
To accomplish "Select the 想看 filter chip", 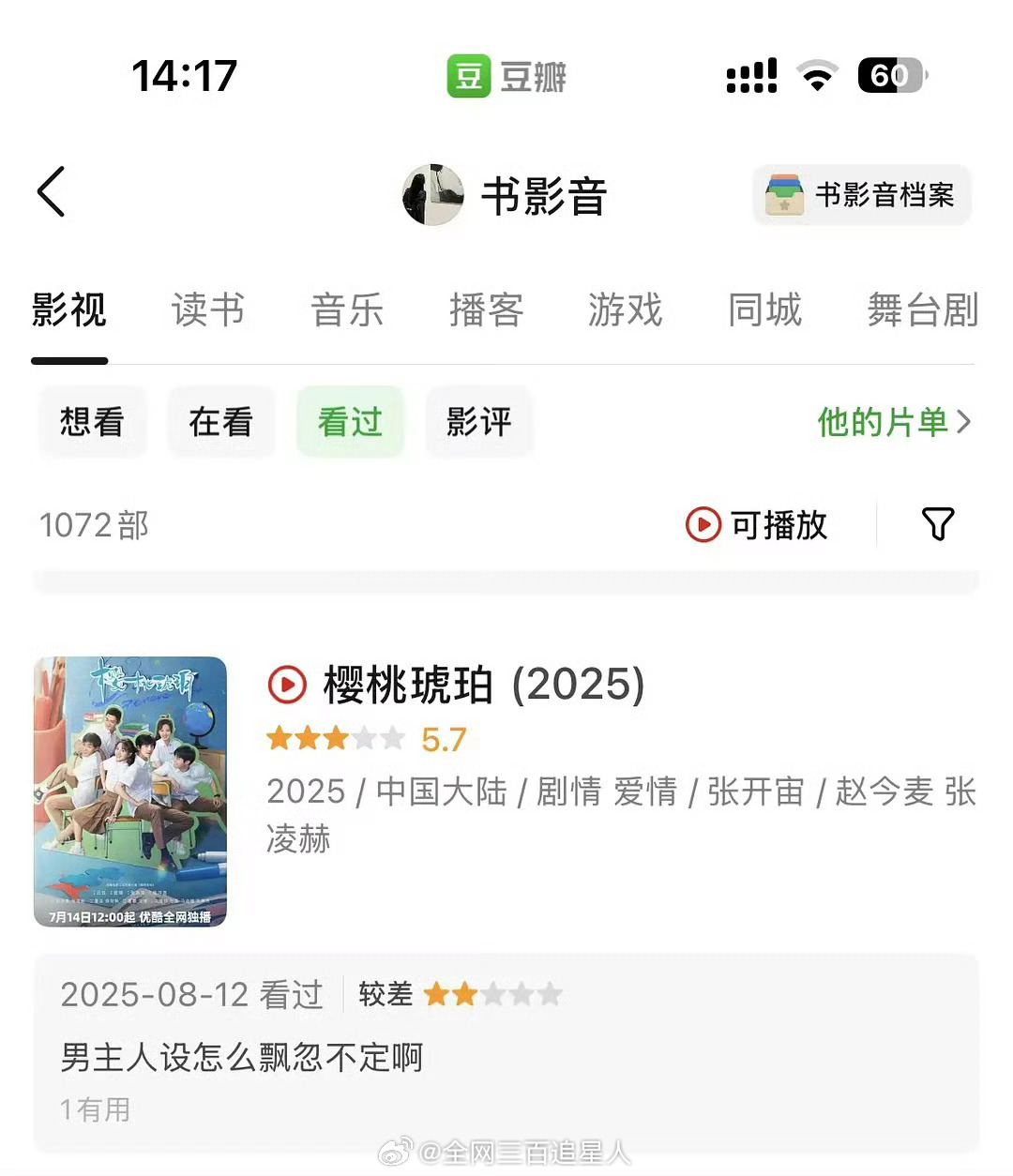I will click(x=92, y=422).
